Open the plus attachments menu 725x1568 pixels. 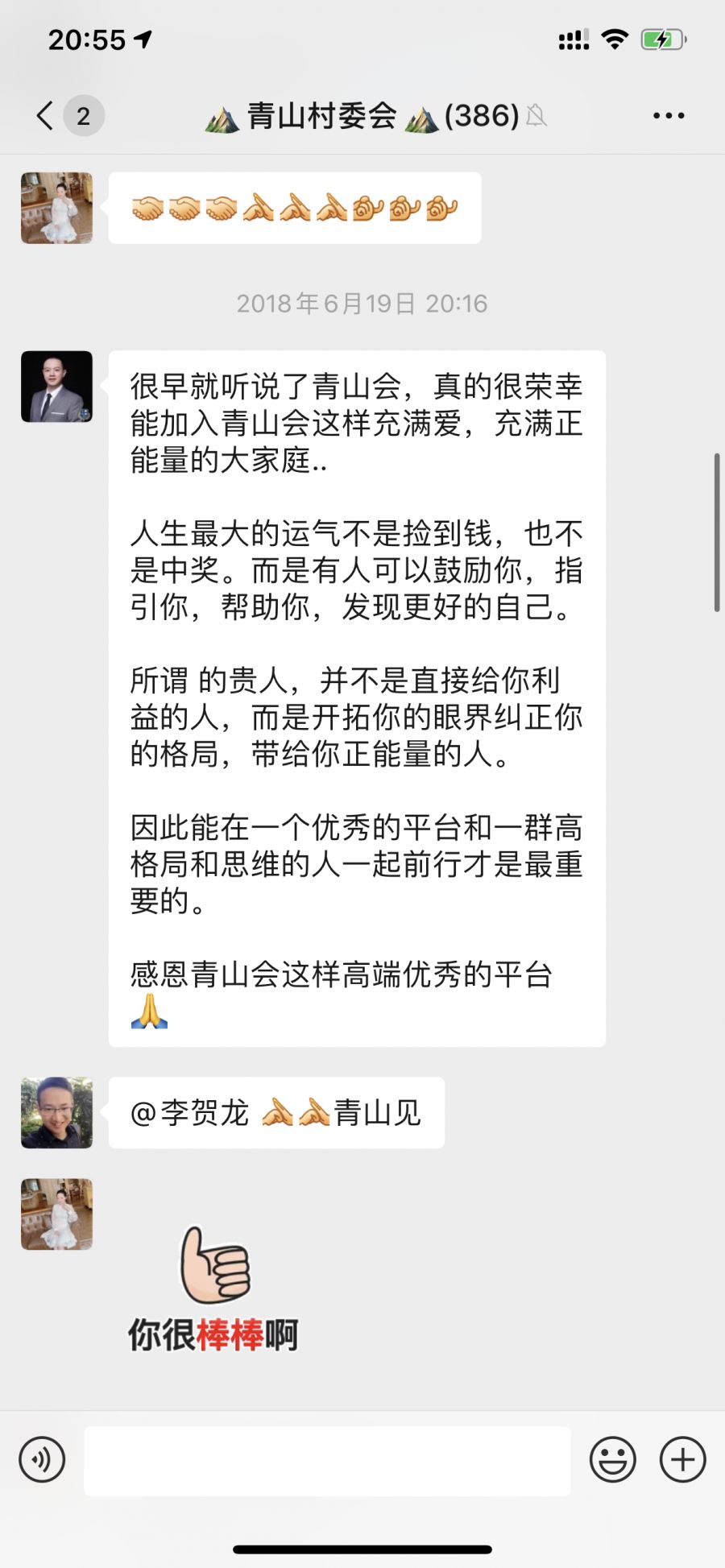(x=682, y=1459)
